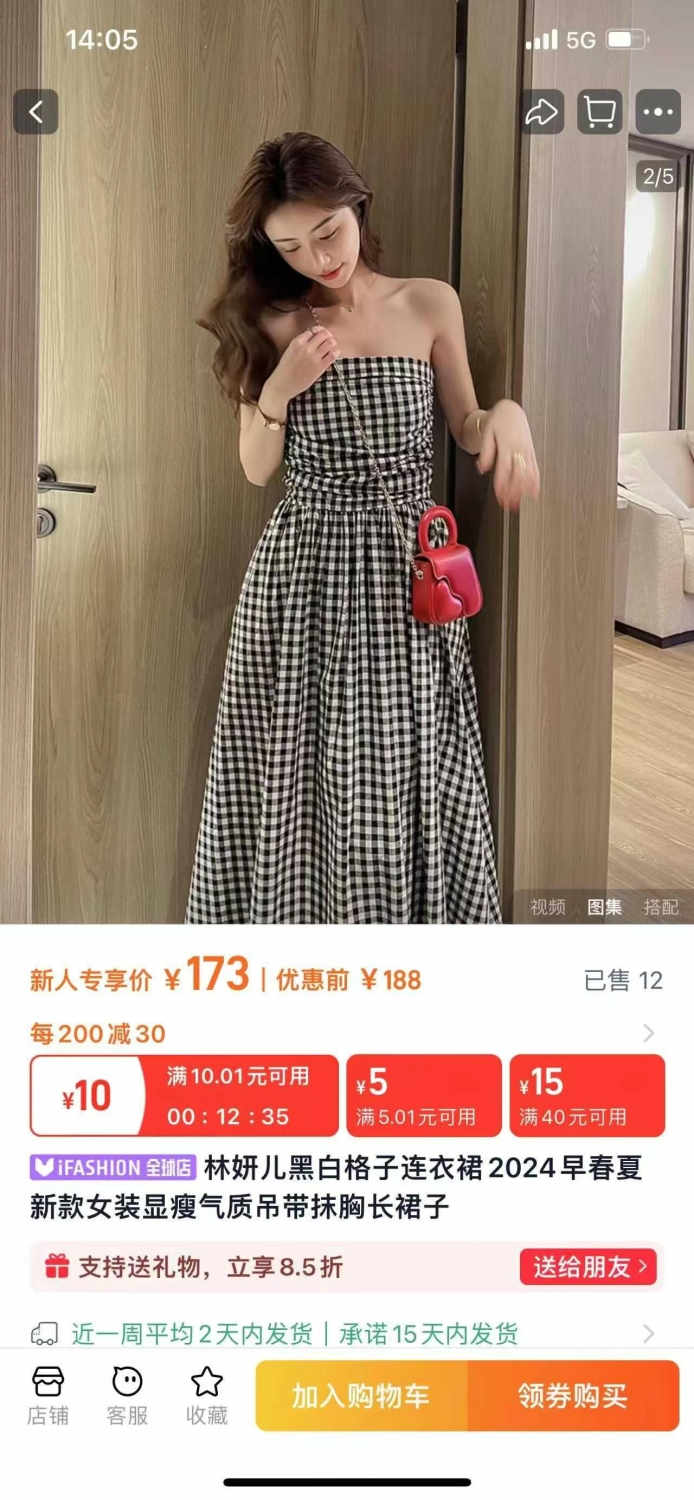The image size is (694, 1500).
Task: Open the shopping cart icon
Action: tap(599, 112)
